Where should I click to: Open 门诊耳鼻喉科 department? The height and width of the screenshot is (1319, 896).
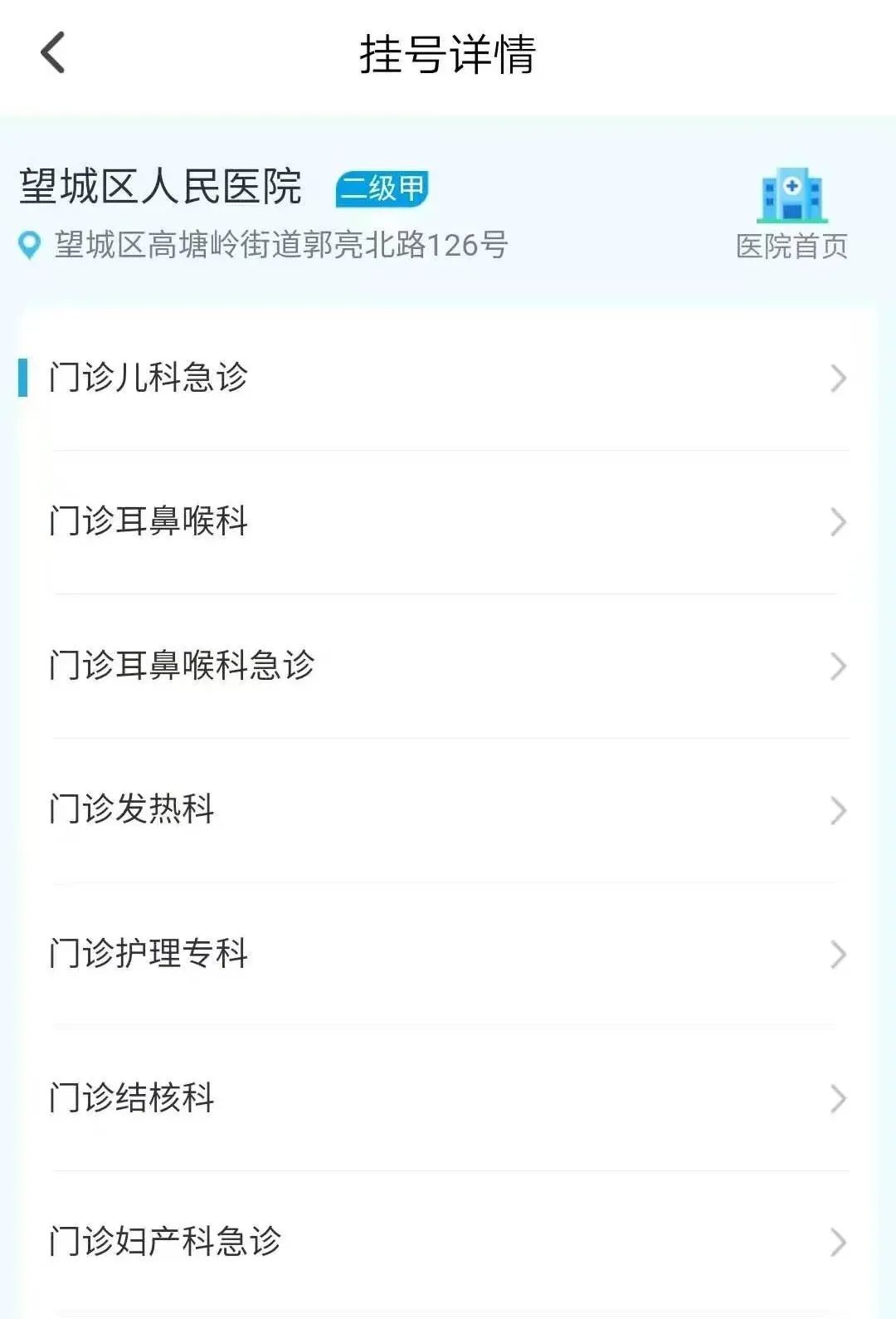(x=148, y=521)
